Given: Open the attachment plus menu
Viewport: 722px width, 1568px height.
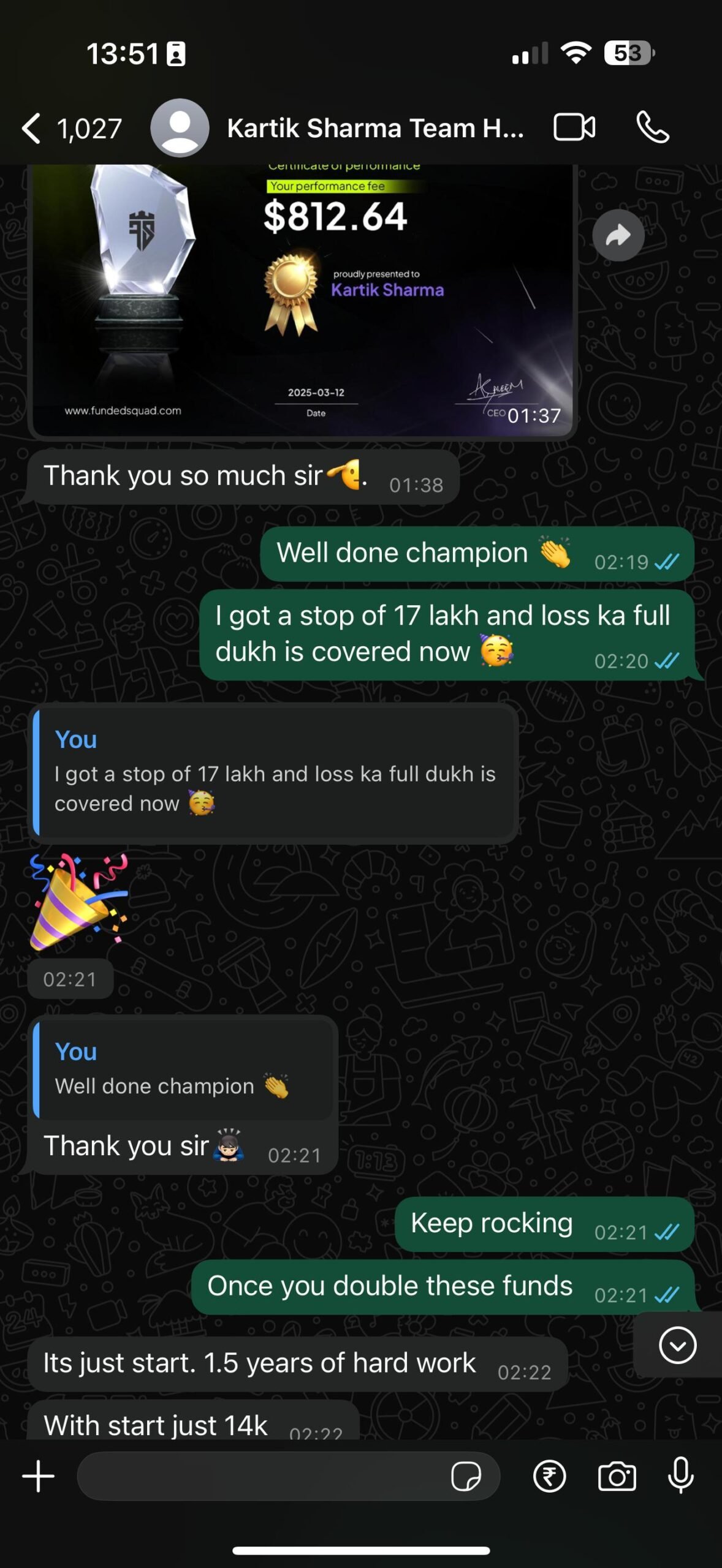Looking at the screenshot, I should pos(39,1476).
